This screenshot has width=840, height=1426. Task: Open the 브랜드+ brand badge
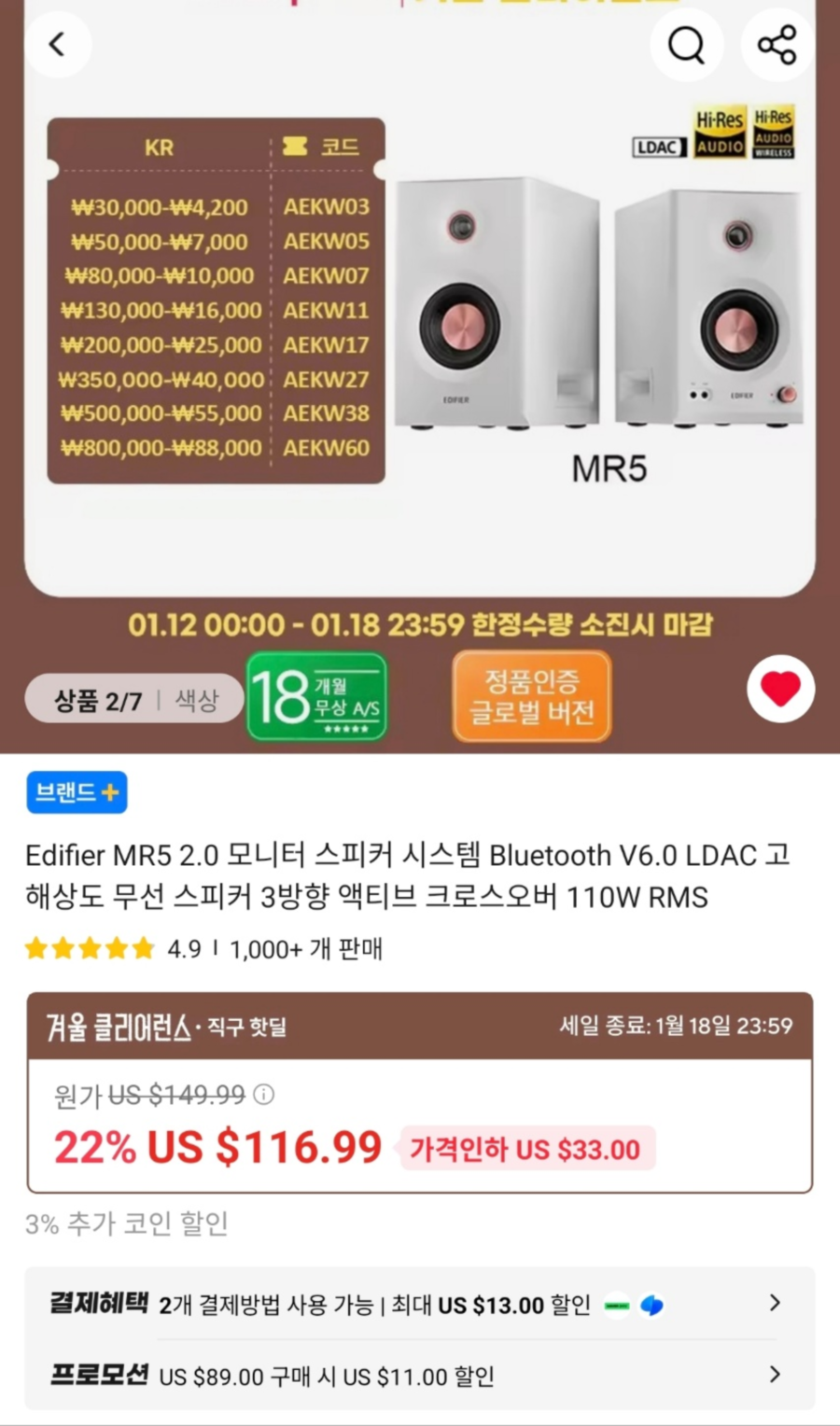[x=77, y=792]
